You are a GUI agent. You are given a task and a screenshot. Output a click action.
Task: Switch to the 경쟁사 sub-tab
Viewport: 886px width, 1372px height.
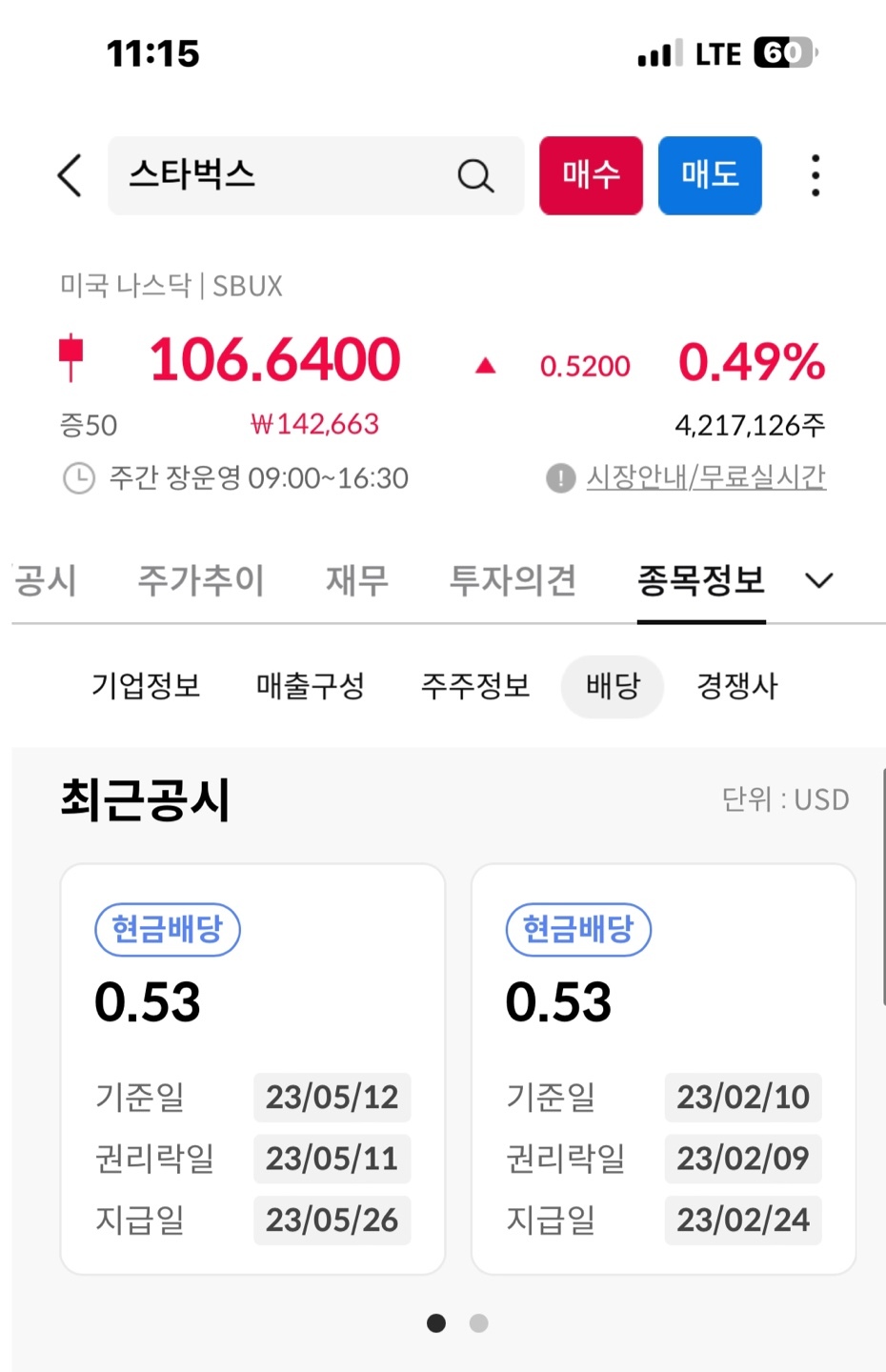pyautogui.click(x=736, y=686)
